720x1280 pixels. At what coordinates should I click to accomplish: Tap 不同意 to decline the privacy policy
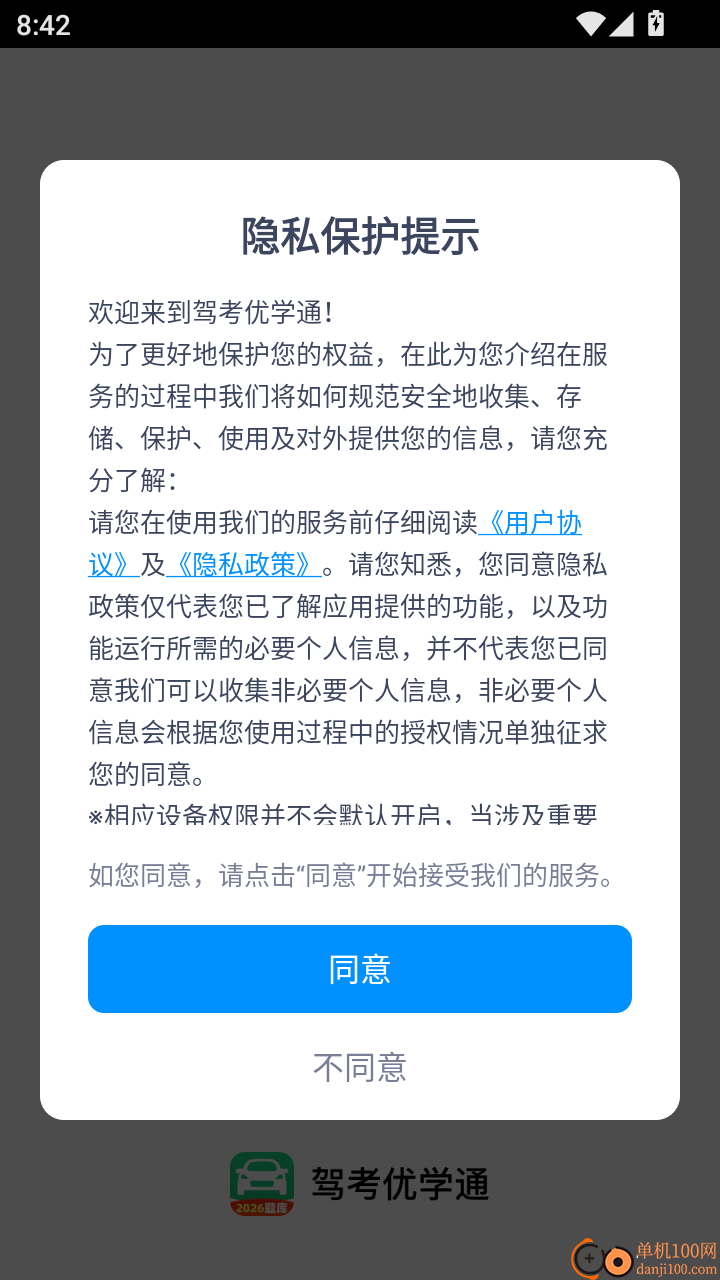[360, 1068]
